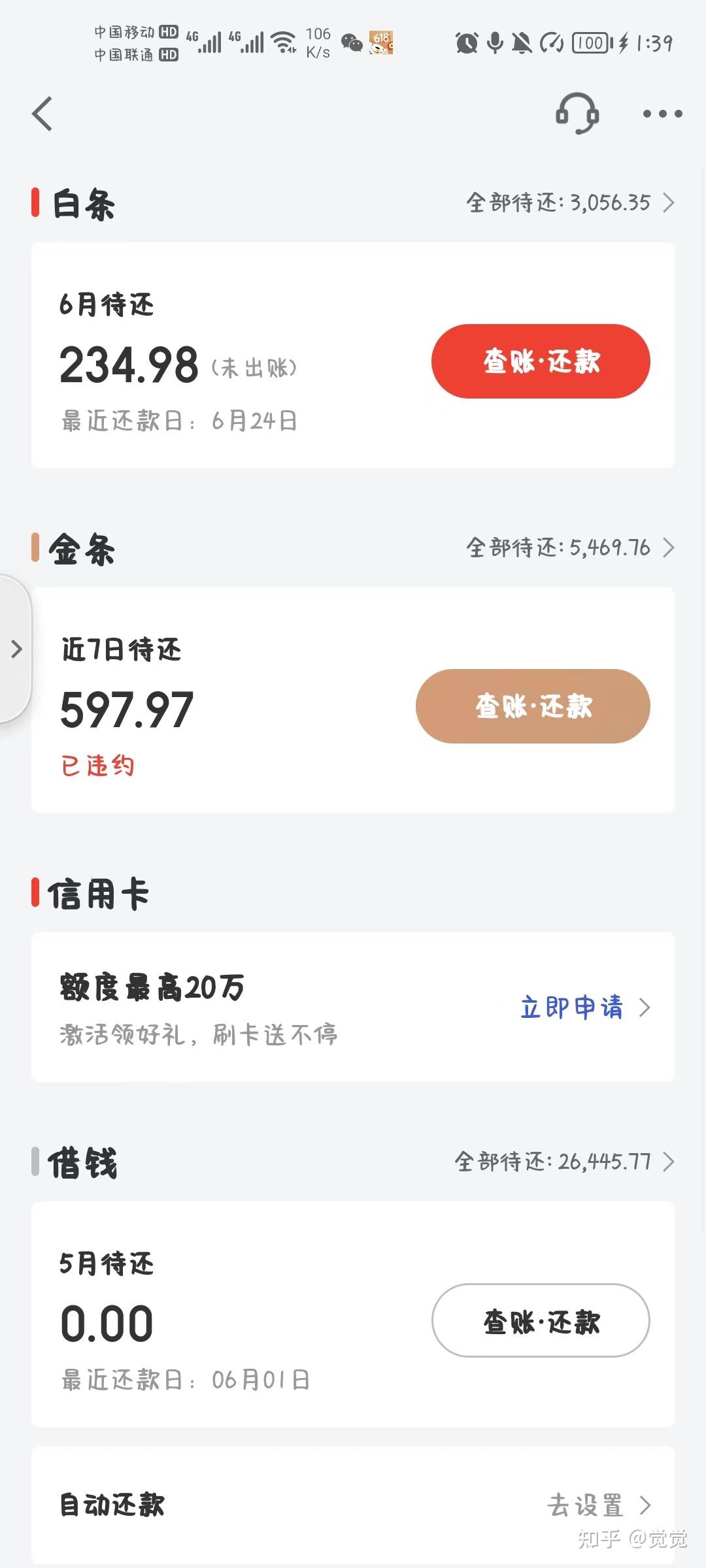View 金条 total outstanding 5,469.76
This screenshot has width=706, height=1568.
pos(569,547)
